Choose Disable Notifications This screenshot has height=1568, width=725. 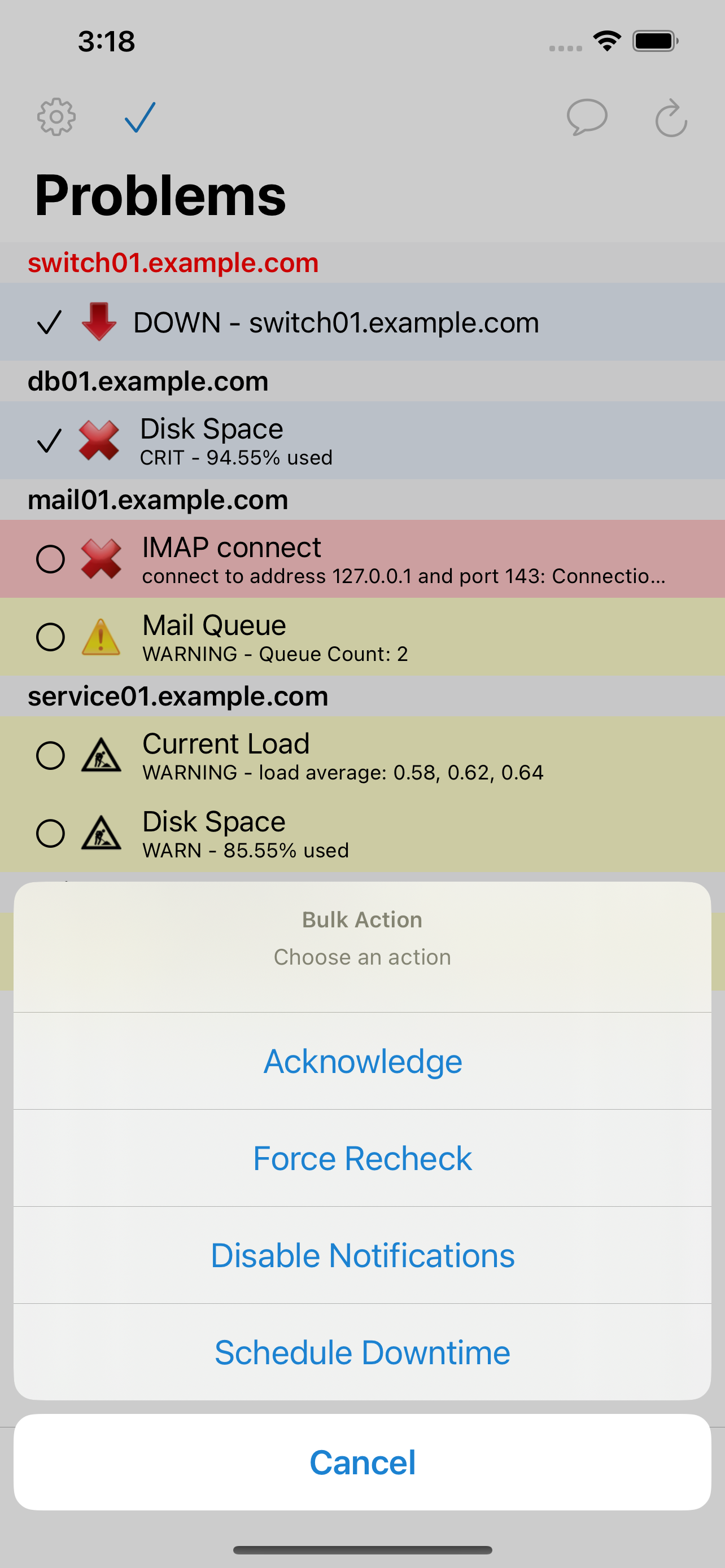click(x=362, y=1255)
